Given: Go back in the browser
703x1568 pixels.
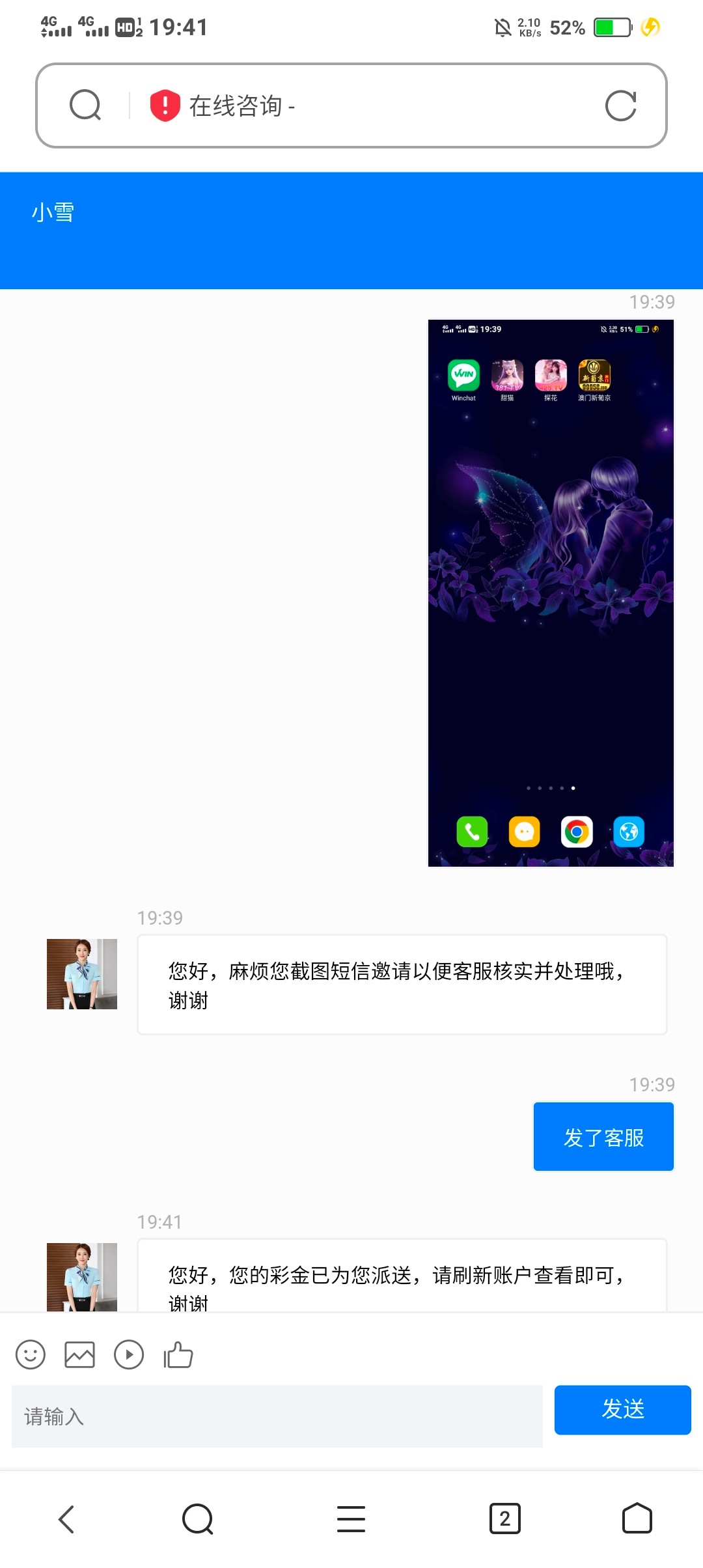Looking at the screenshot, I should tap(66, 1519).
